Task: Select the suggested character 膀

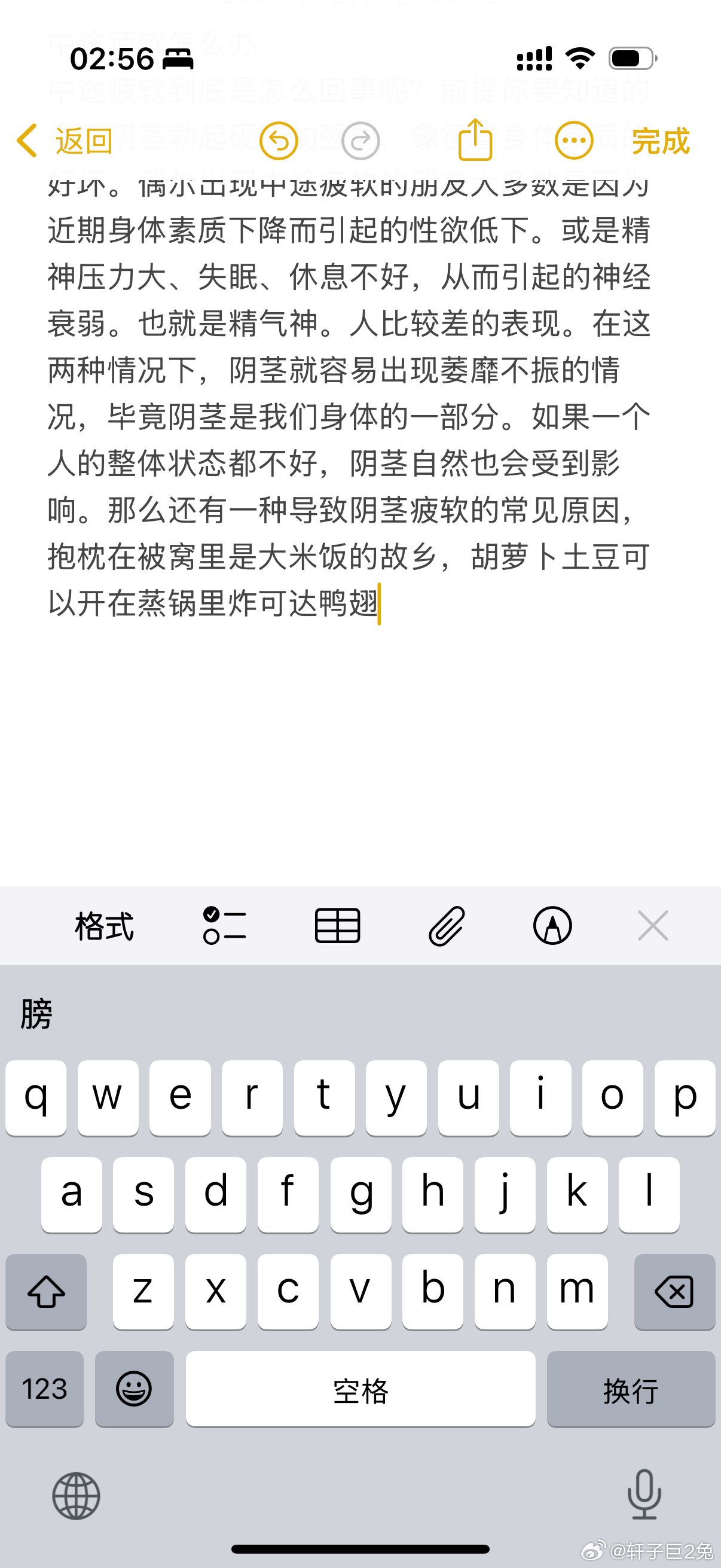Action: click(36, 1014)
